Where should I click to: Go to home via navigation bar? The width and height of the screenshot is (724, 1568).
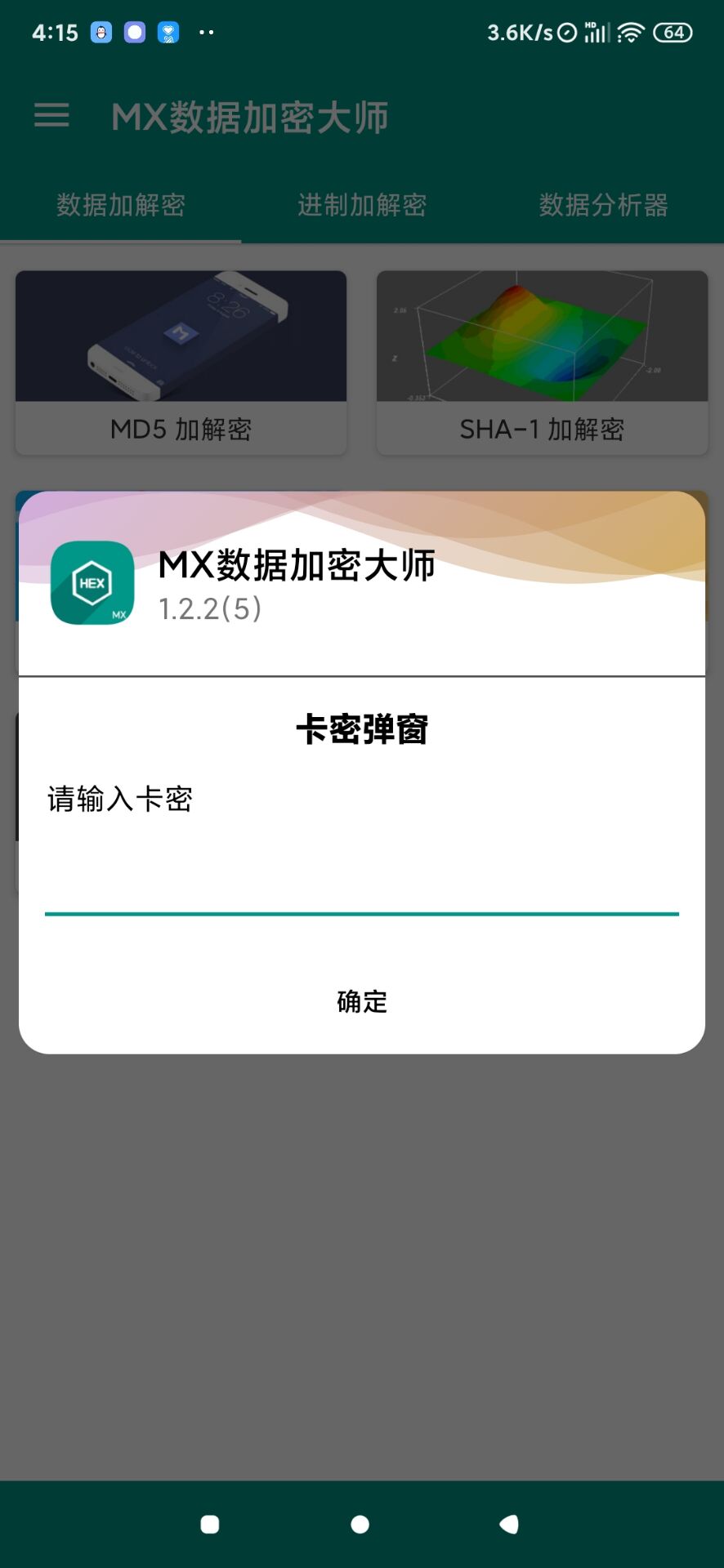click(360, 1524)
